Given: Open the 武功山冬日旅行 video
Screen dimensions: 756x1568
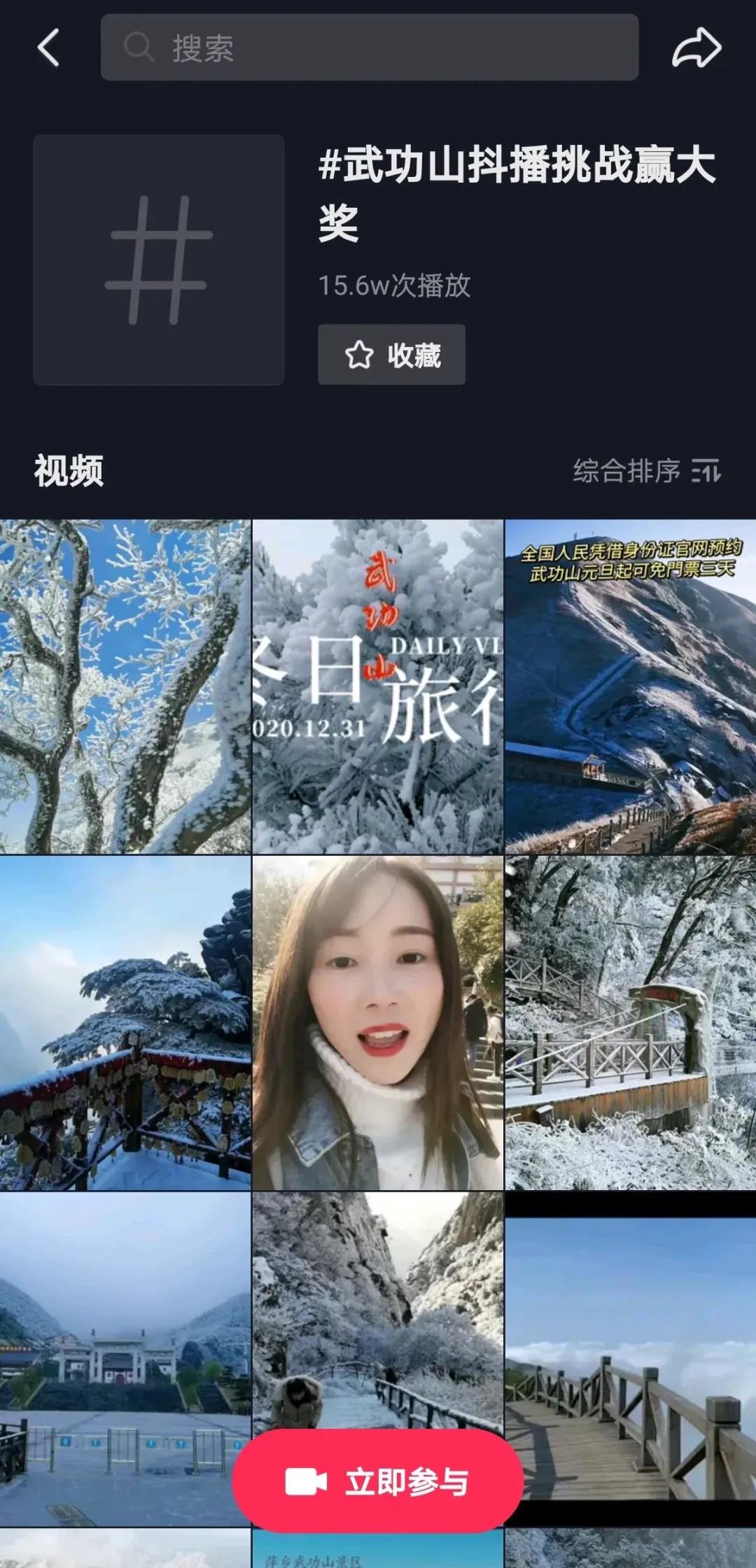Looking at the screenshot, I should coord(378,686).
